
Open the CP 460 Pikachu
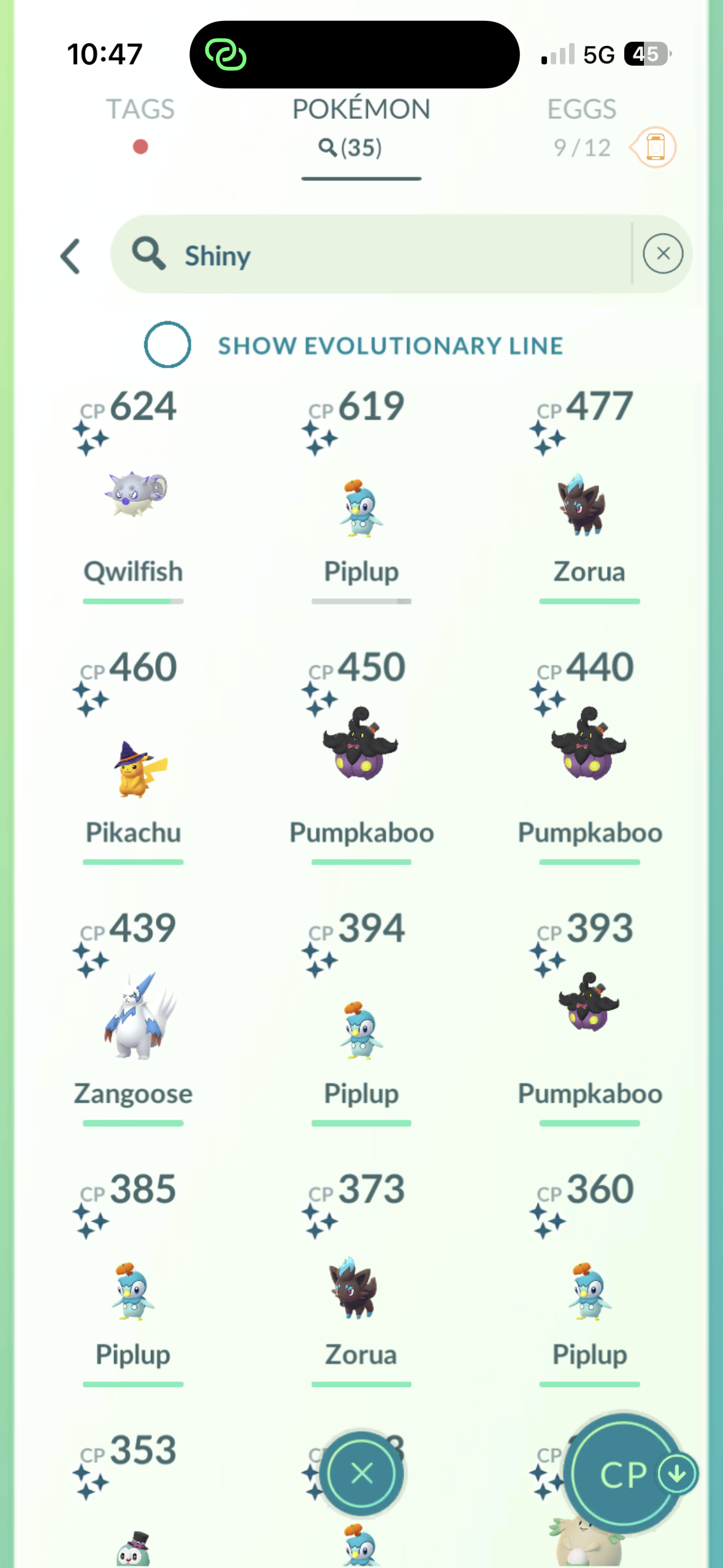tap(133, 767)
